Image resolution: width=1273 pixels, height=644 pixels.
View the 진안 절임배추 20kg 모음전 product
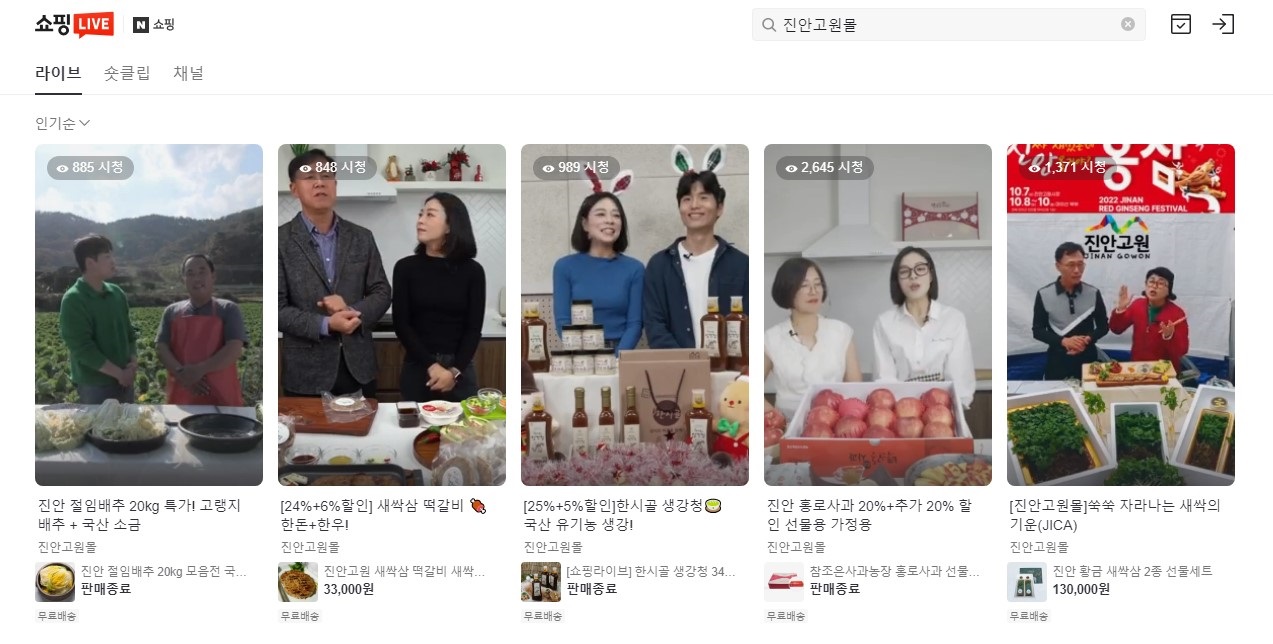pyautogui.click(x=149, y=581)
